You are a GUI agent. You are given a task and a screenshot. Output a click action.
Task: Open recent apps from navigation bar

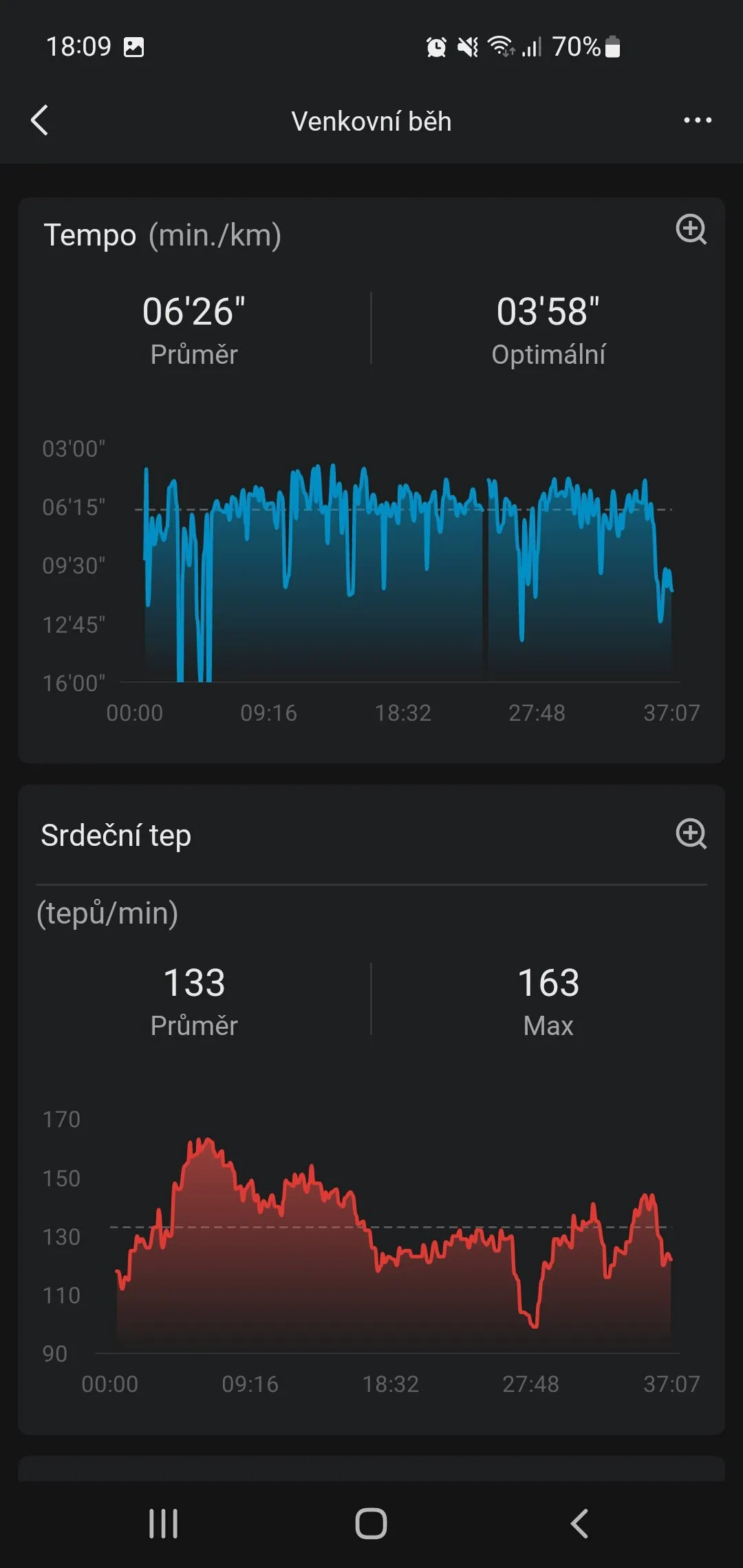[163, 1523]
